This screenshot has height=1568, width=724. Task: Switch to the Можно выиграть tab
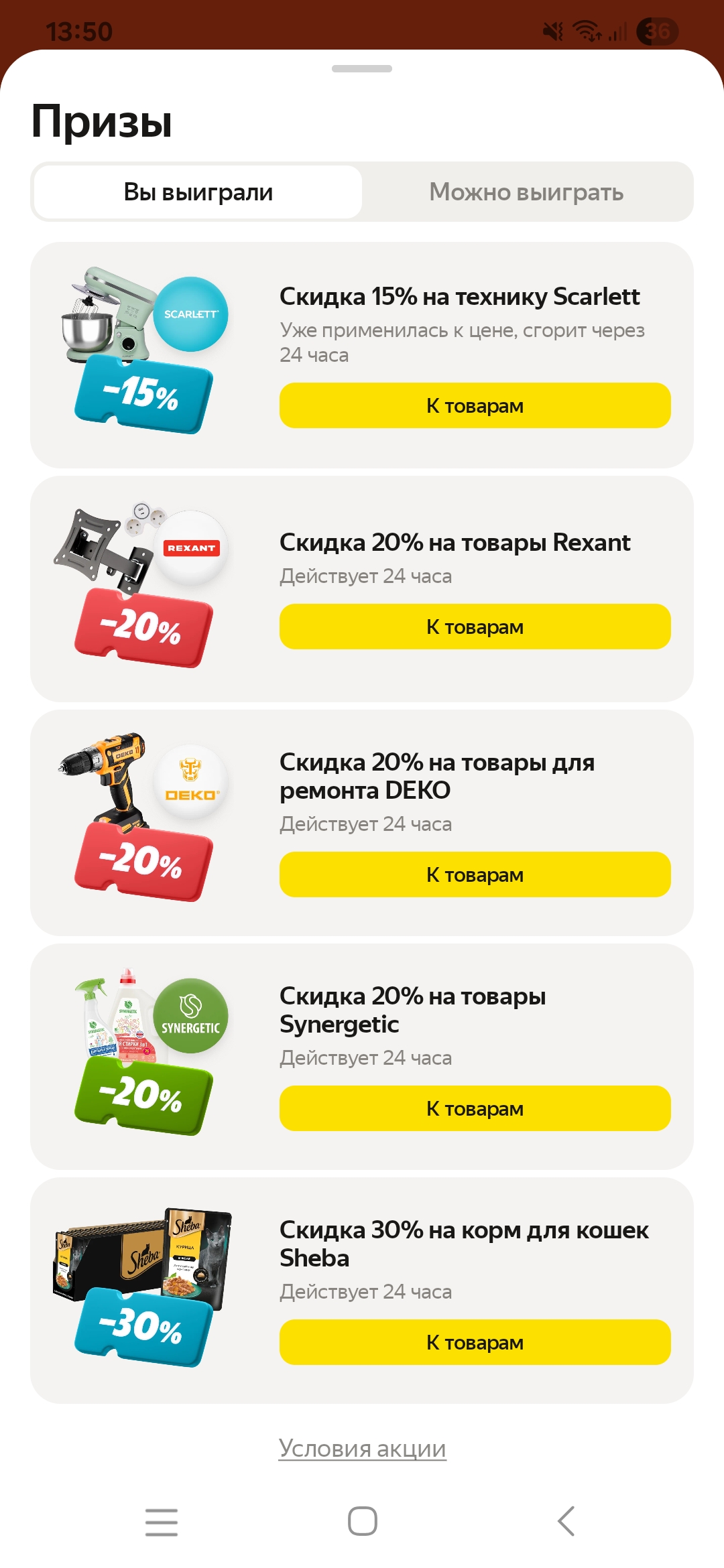click(528, 192)
